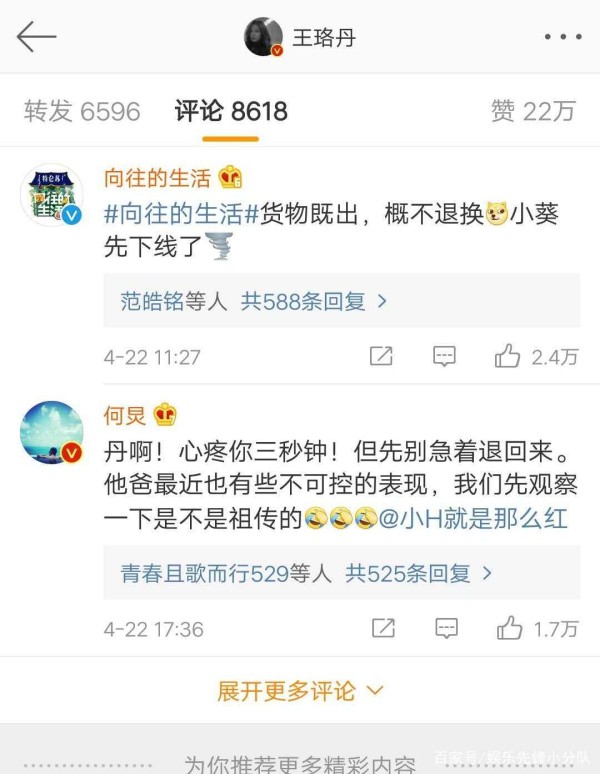The width and height of the screenshot is (600, 774).
Task: Open the three-dot overflow menu
Action: 563,38
